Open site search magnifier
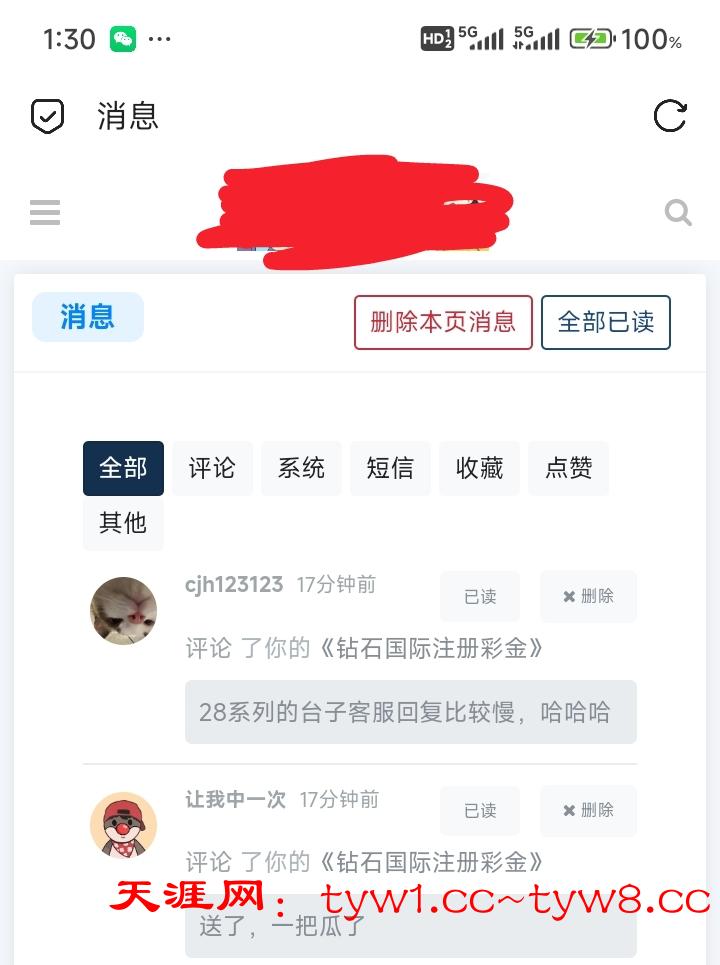This screenshot has width=720, height=965. [x=678, y=212]
